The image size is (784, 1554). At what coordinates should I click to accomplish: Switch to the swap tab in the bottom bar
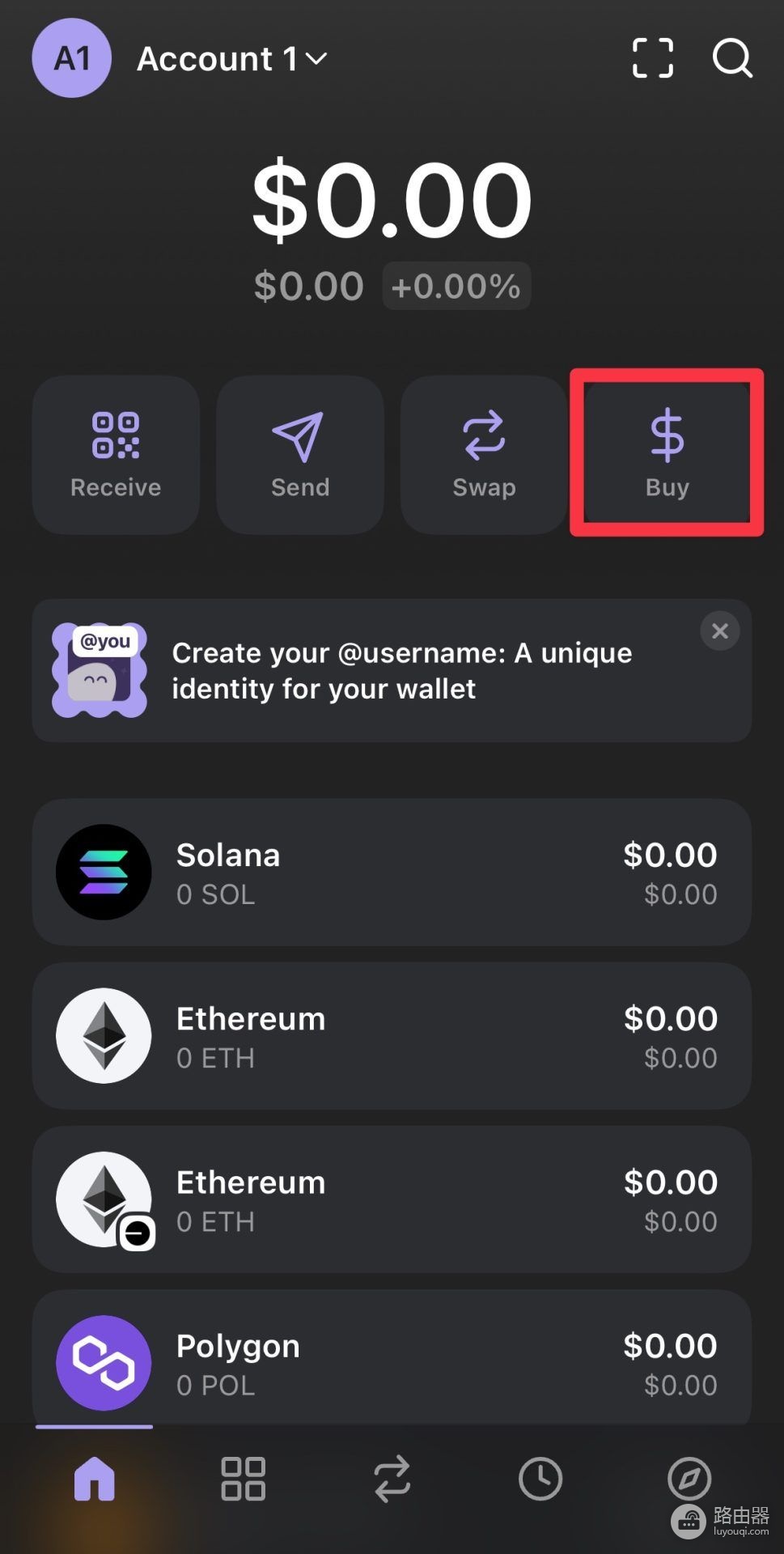click(392, 1479)
